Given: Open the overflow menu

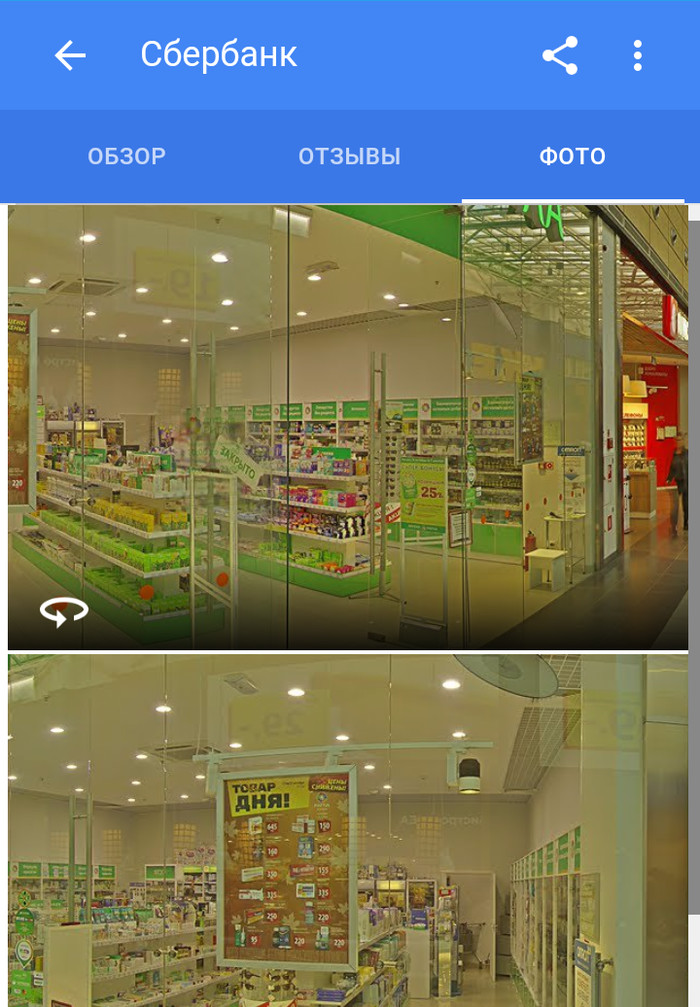Looking at the screenshot, I should (637, 55).
